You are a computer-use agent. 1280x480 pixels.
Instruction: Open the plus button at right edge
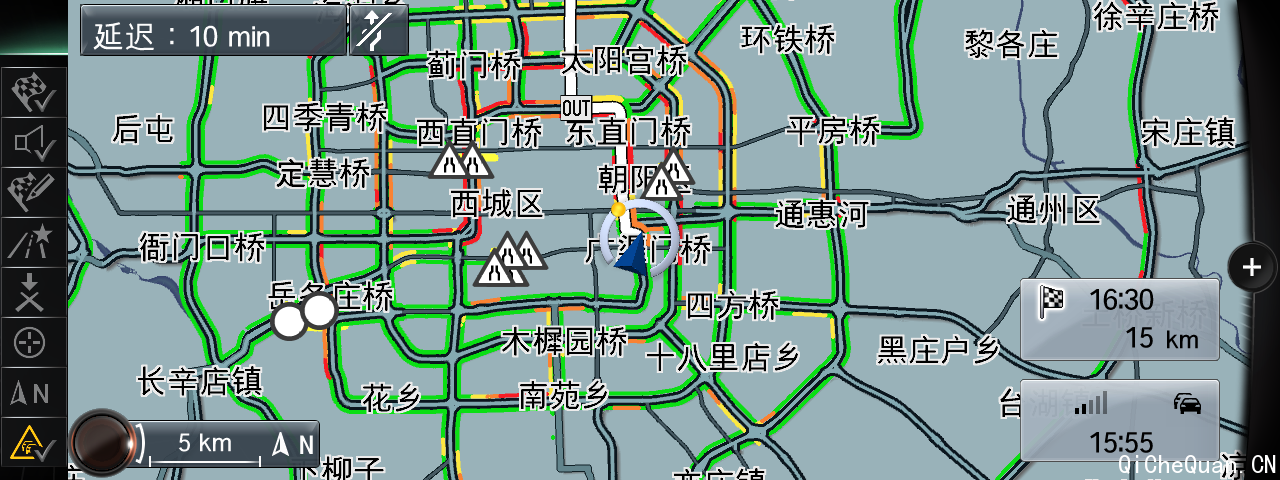click(x=1251, y=267)
